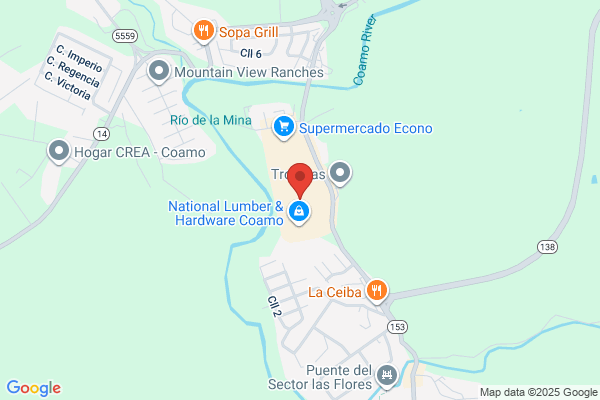The height and width of the screenshot is (400, 600).
Task: Open the Hogar CREA - Coamo pin
Action: click(59, 151)
